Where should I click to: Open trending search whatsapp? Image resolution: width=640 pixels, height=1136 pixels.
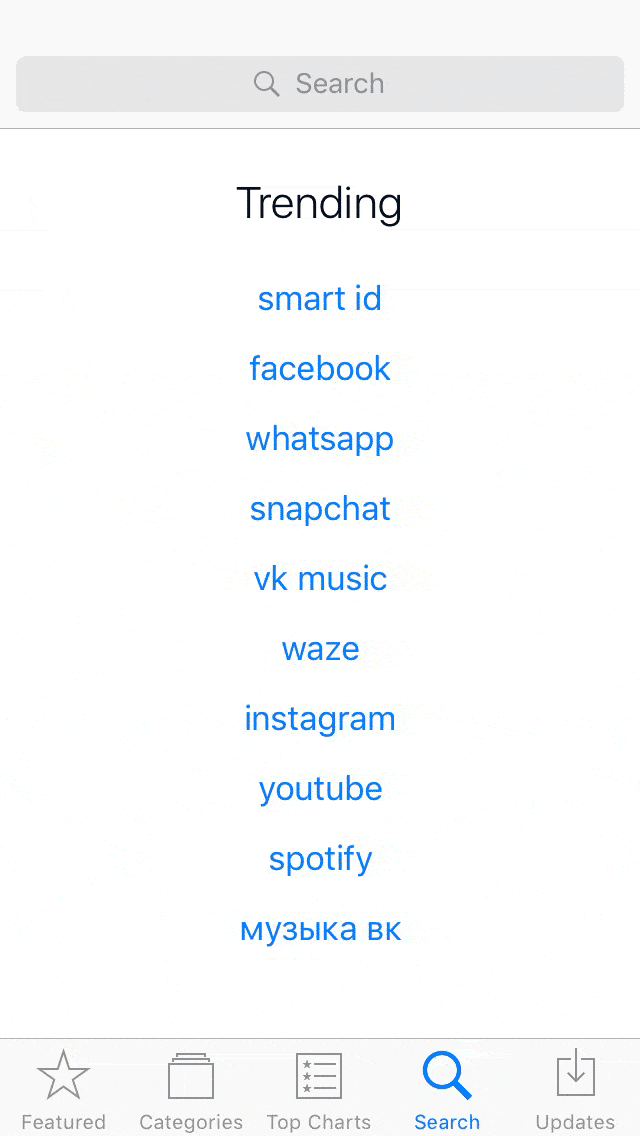tap(320, 439)
